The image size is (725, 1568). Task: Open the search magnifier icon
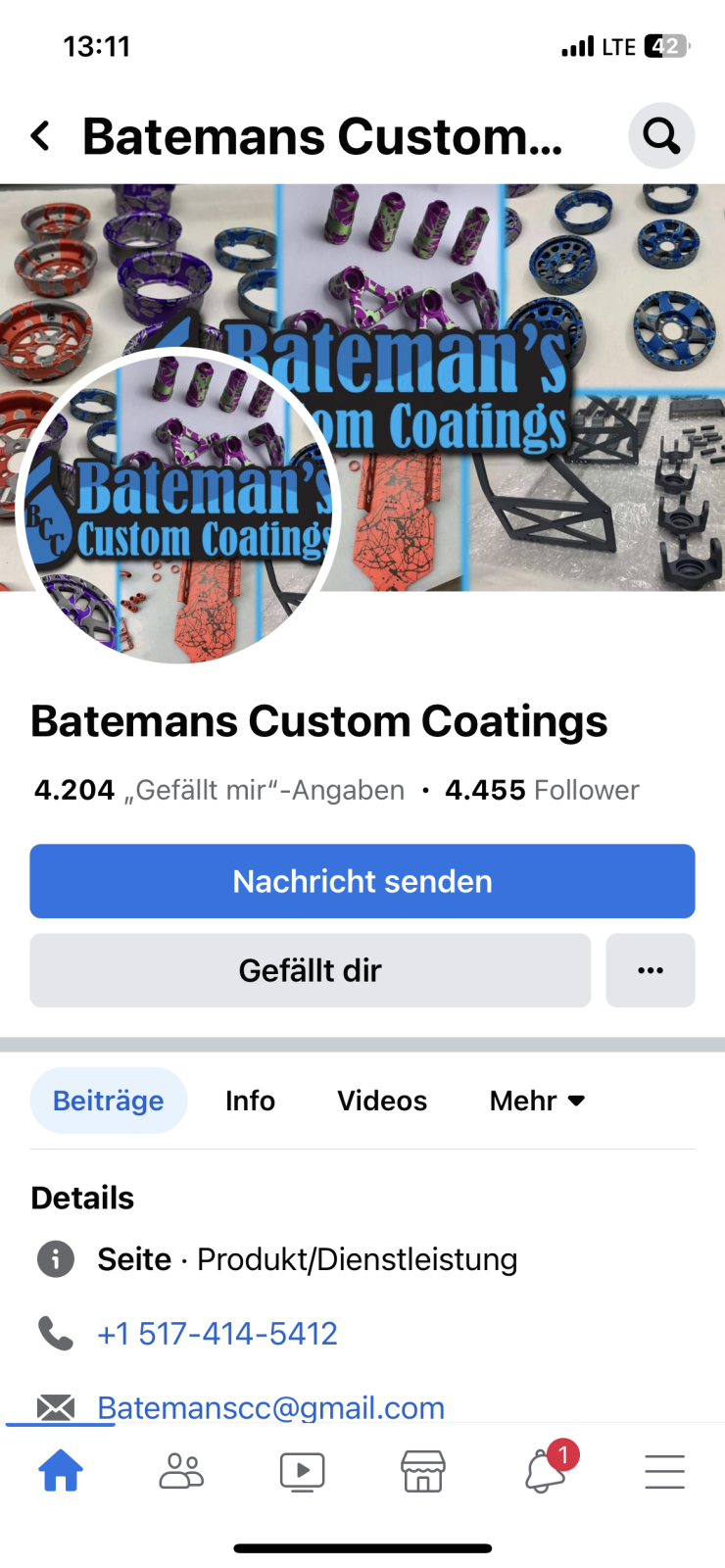point(661,135)
